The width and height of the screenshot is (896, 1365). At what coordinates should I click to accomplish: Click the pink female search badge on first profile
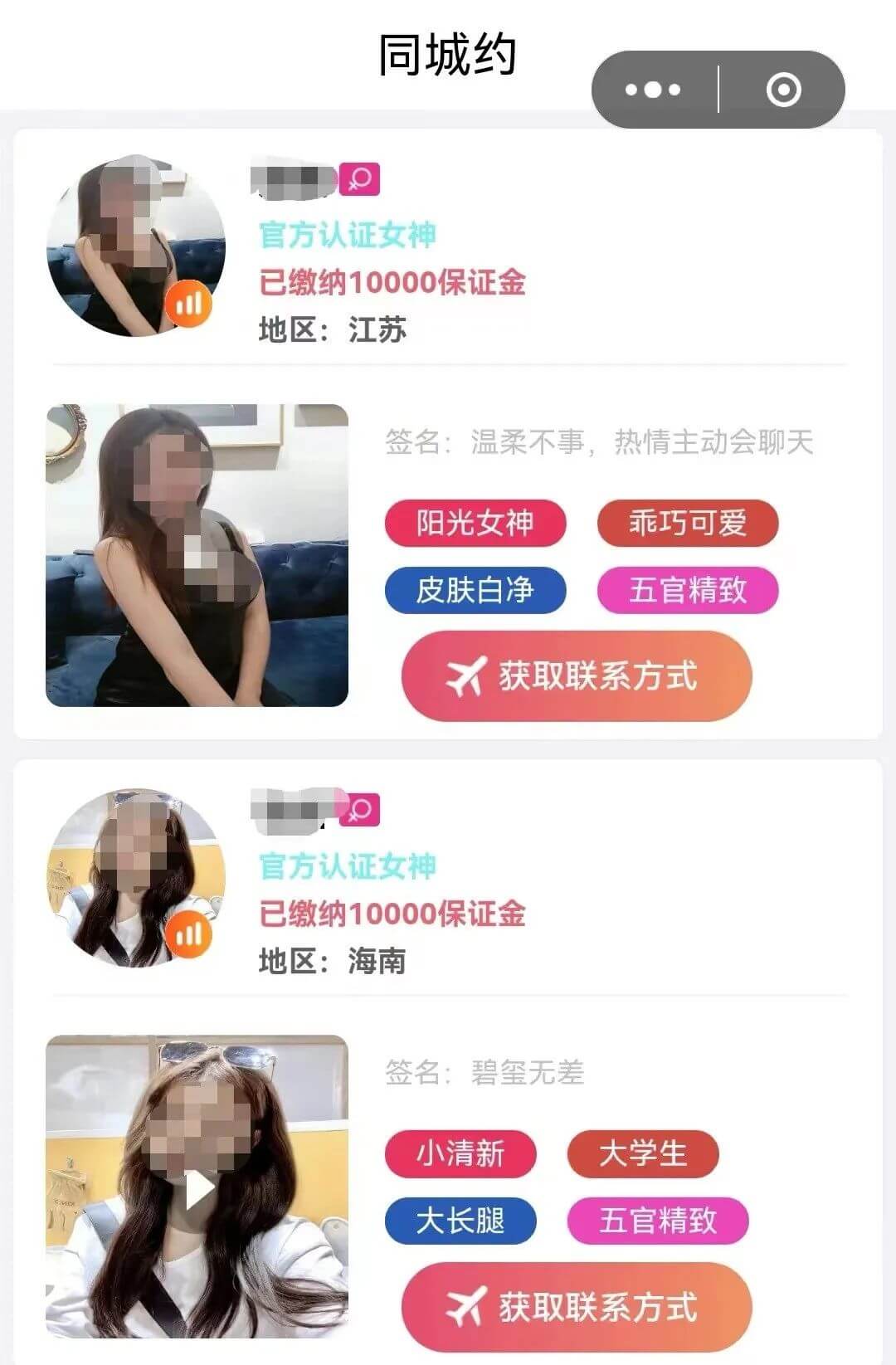click(360, 178)
